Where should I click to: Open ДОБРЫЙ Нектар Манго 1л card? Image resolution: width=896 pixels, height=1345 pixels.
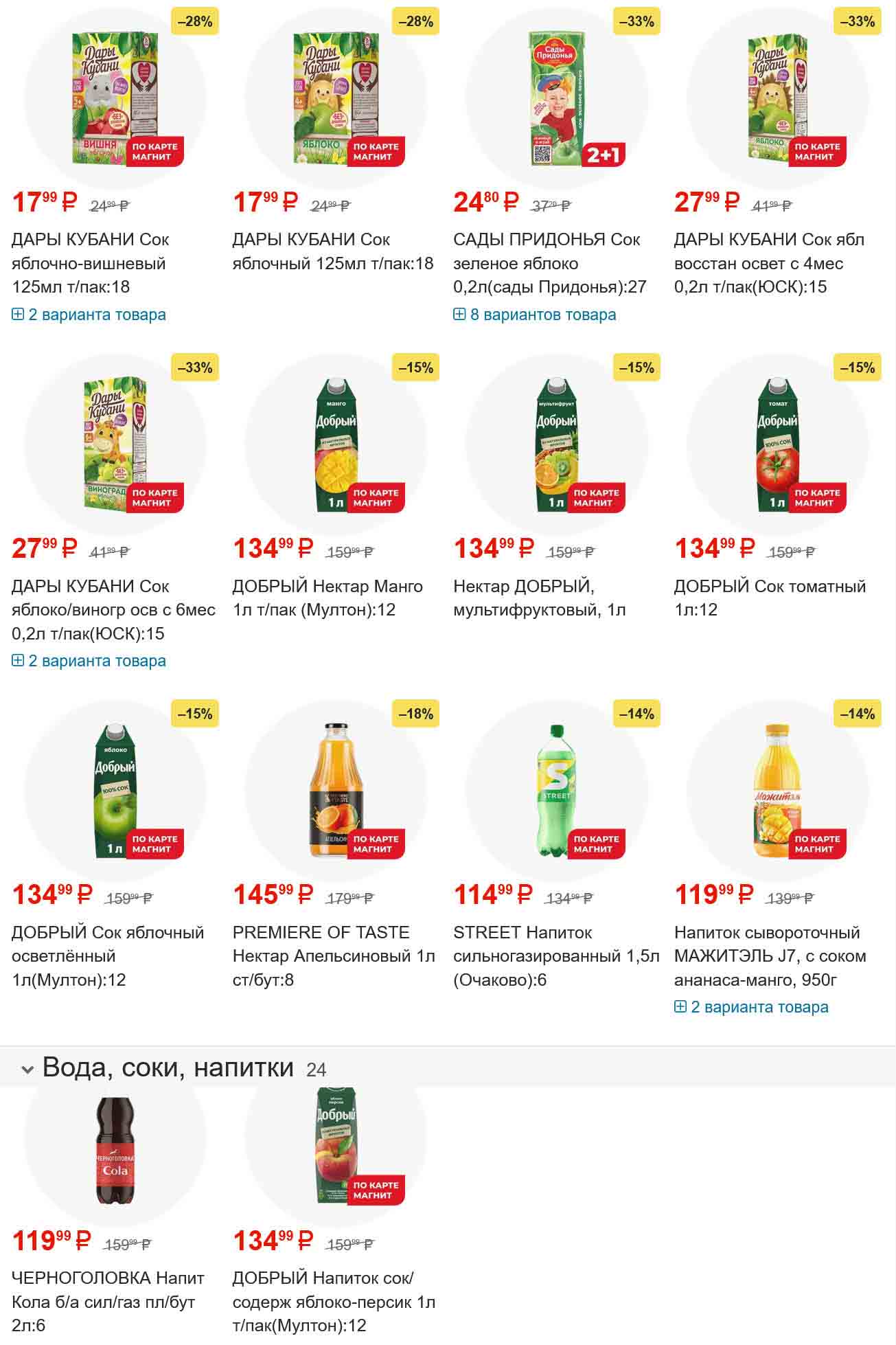pyautogui.click(x=327, y=598)
